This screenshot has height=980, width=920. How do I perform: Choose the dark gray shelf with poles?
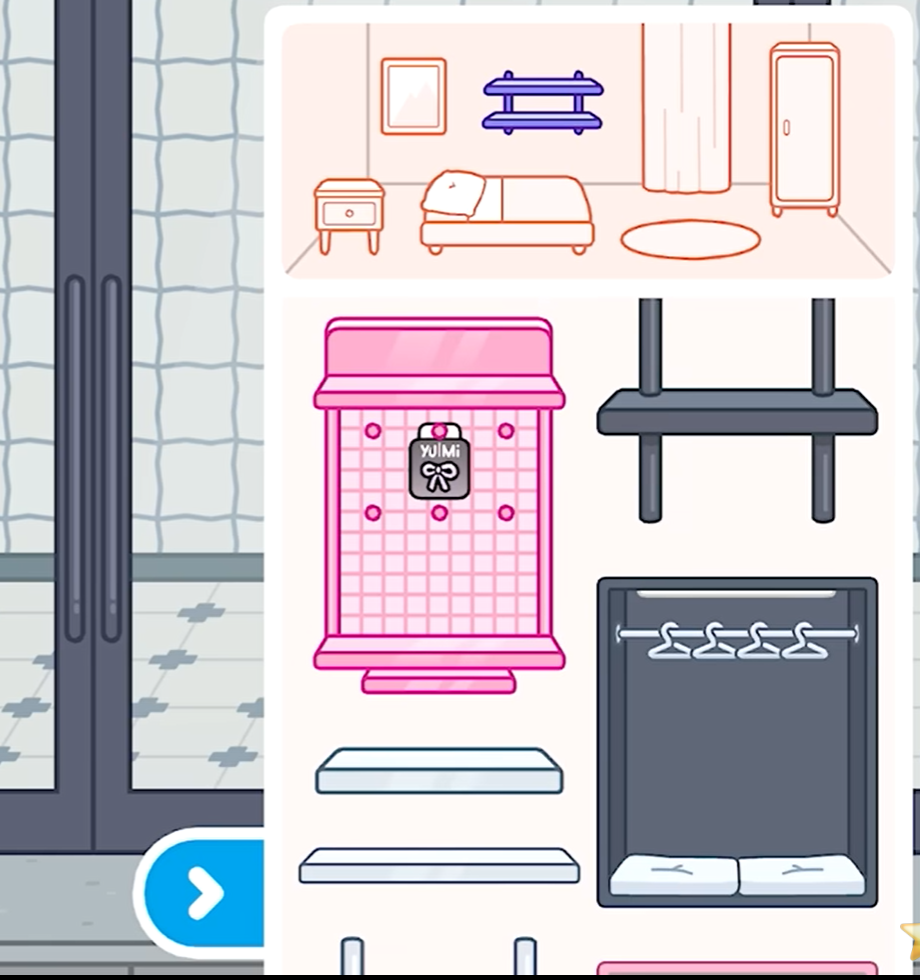pos(737,411)
